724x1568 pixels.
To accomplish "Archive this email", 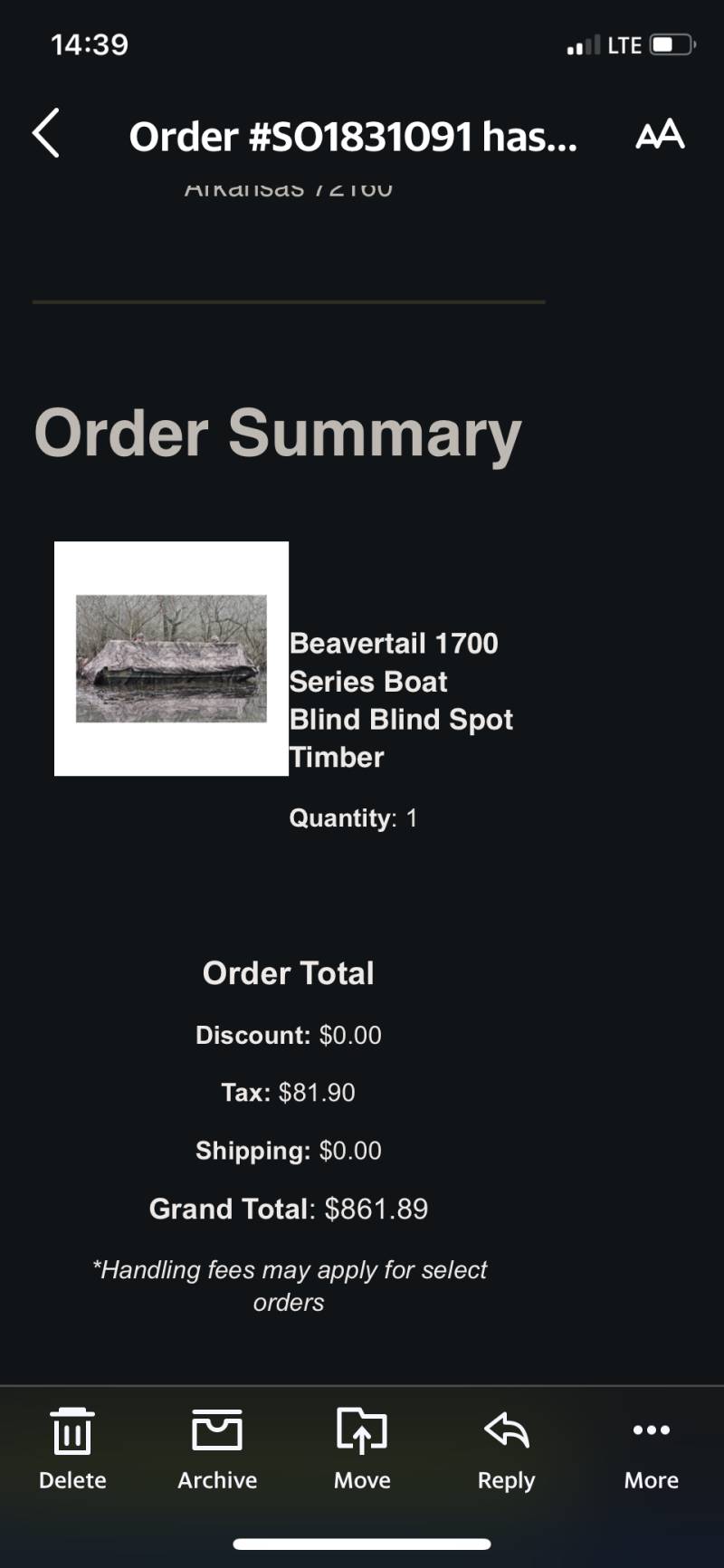I will [x=217, y=1449].
